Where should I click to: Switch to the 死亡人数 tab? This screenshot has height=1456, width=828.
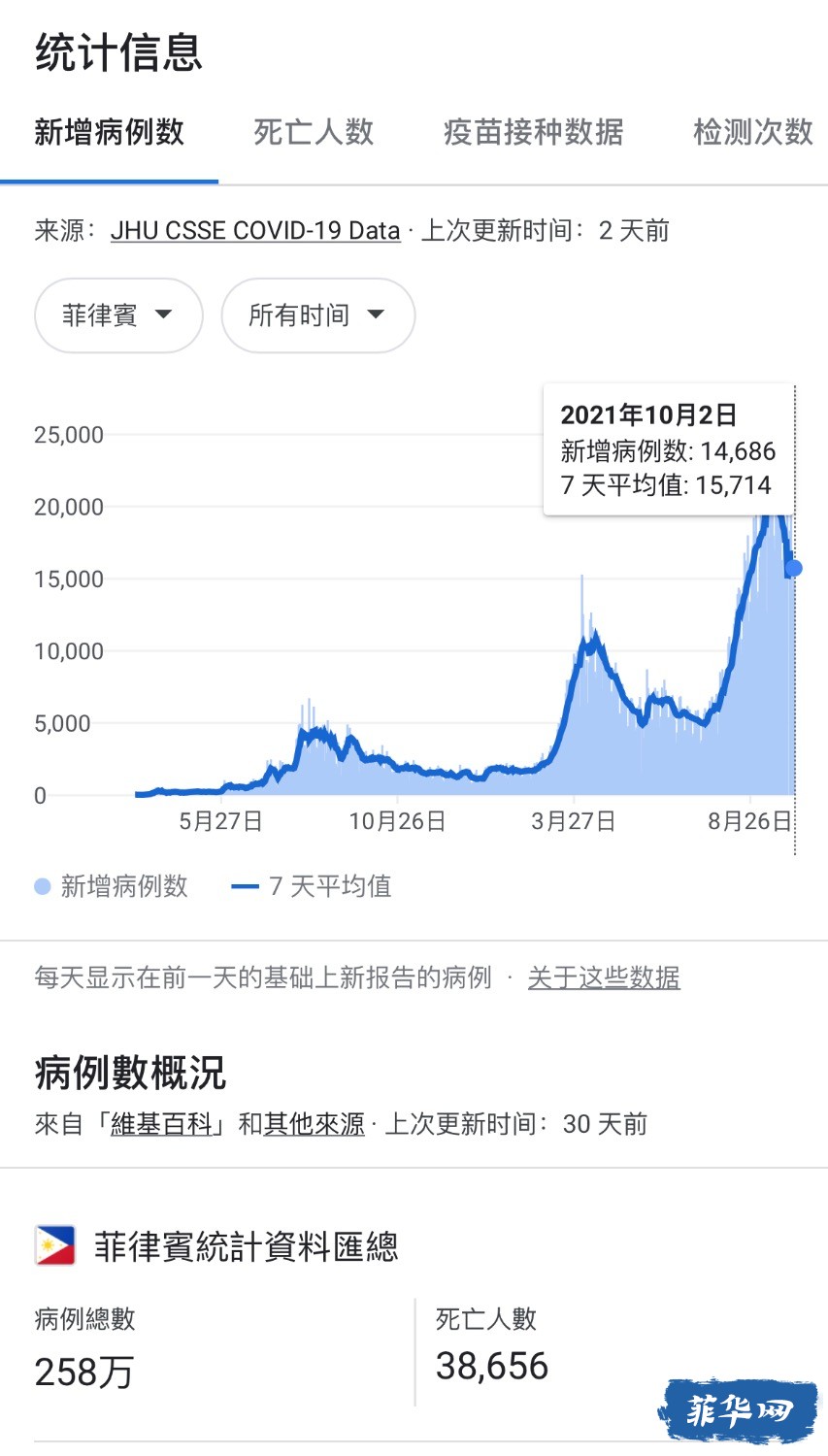314,132
